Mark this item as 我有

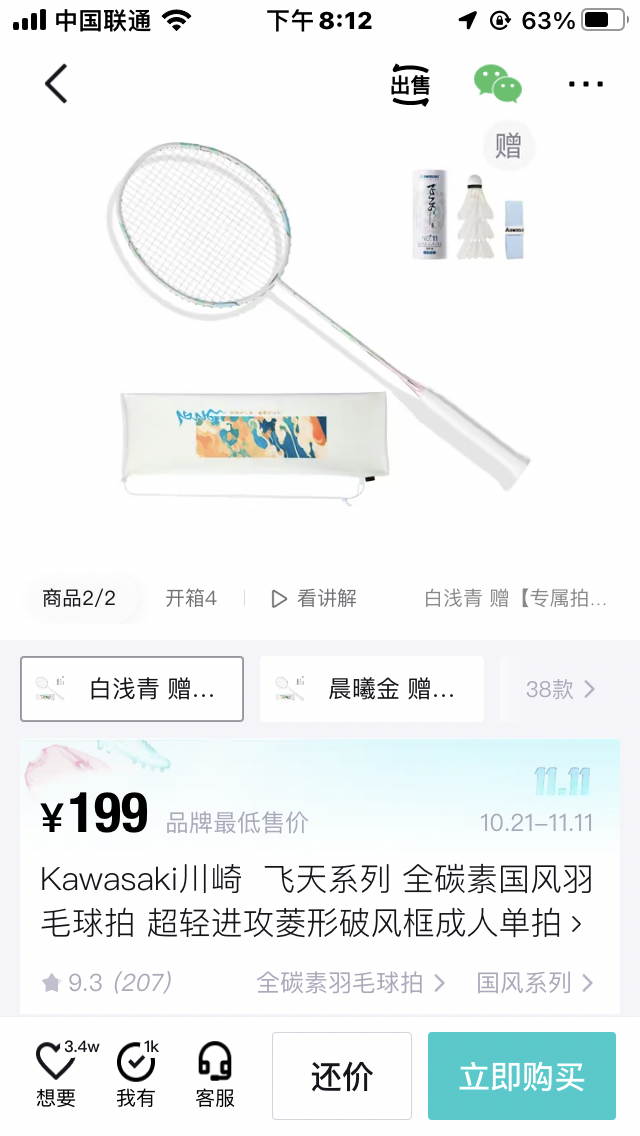coord(136,1073)
